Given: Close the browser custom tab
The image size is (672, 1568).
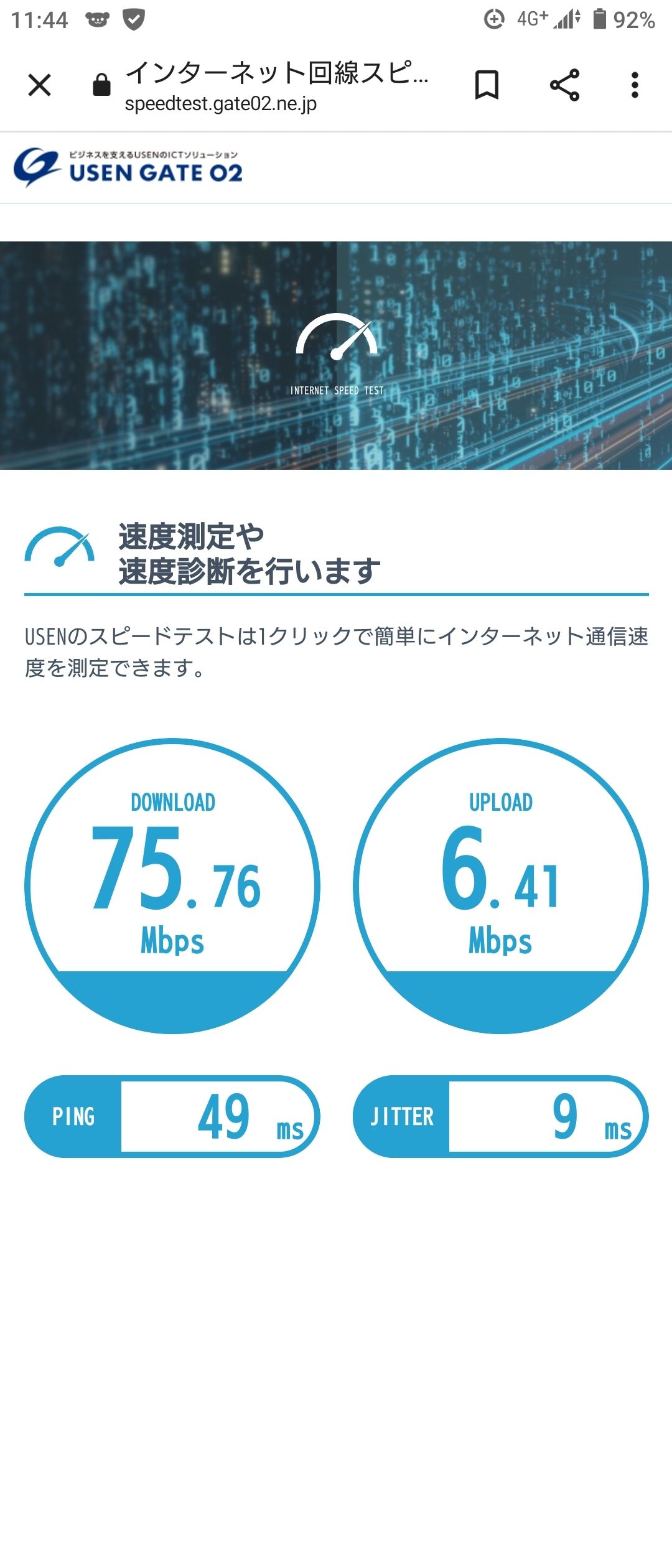Looking at the screenshot, I should 40,85.
